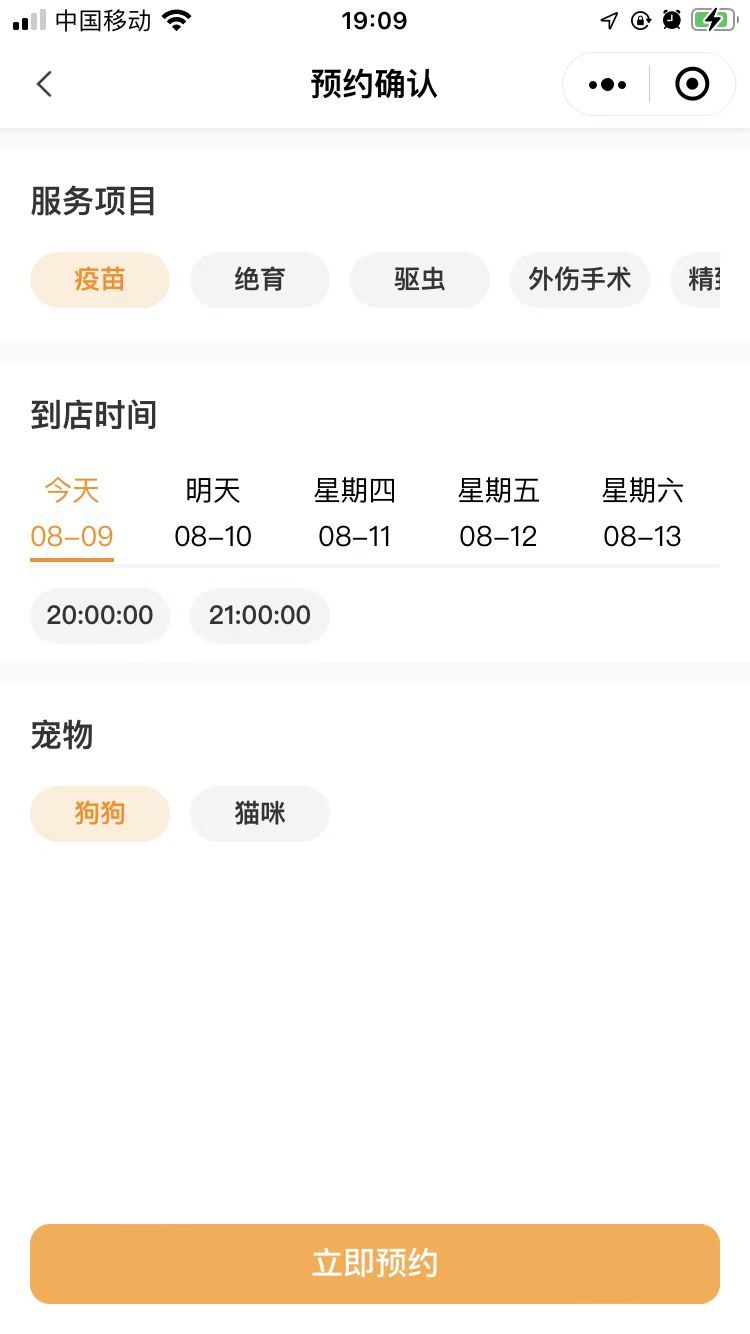Select the 星期四 08-11 date
750x1334 pixels.
(x=355, y=513)
